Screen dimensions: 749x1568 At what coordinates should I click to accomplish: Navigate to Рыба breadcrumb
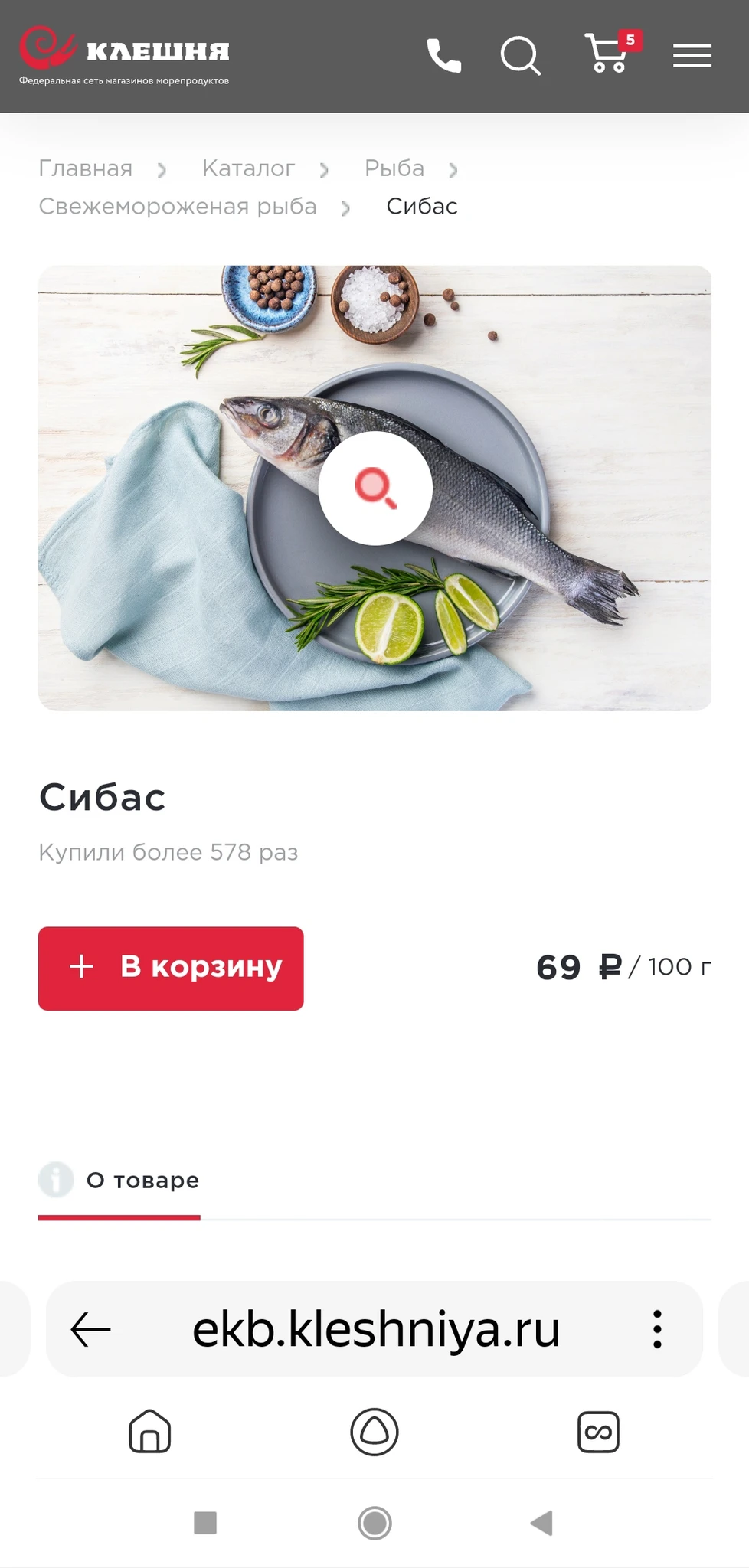tap(394, 168)
